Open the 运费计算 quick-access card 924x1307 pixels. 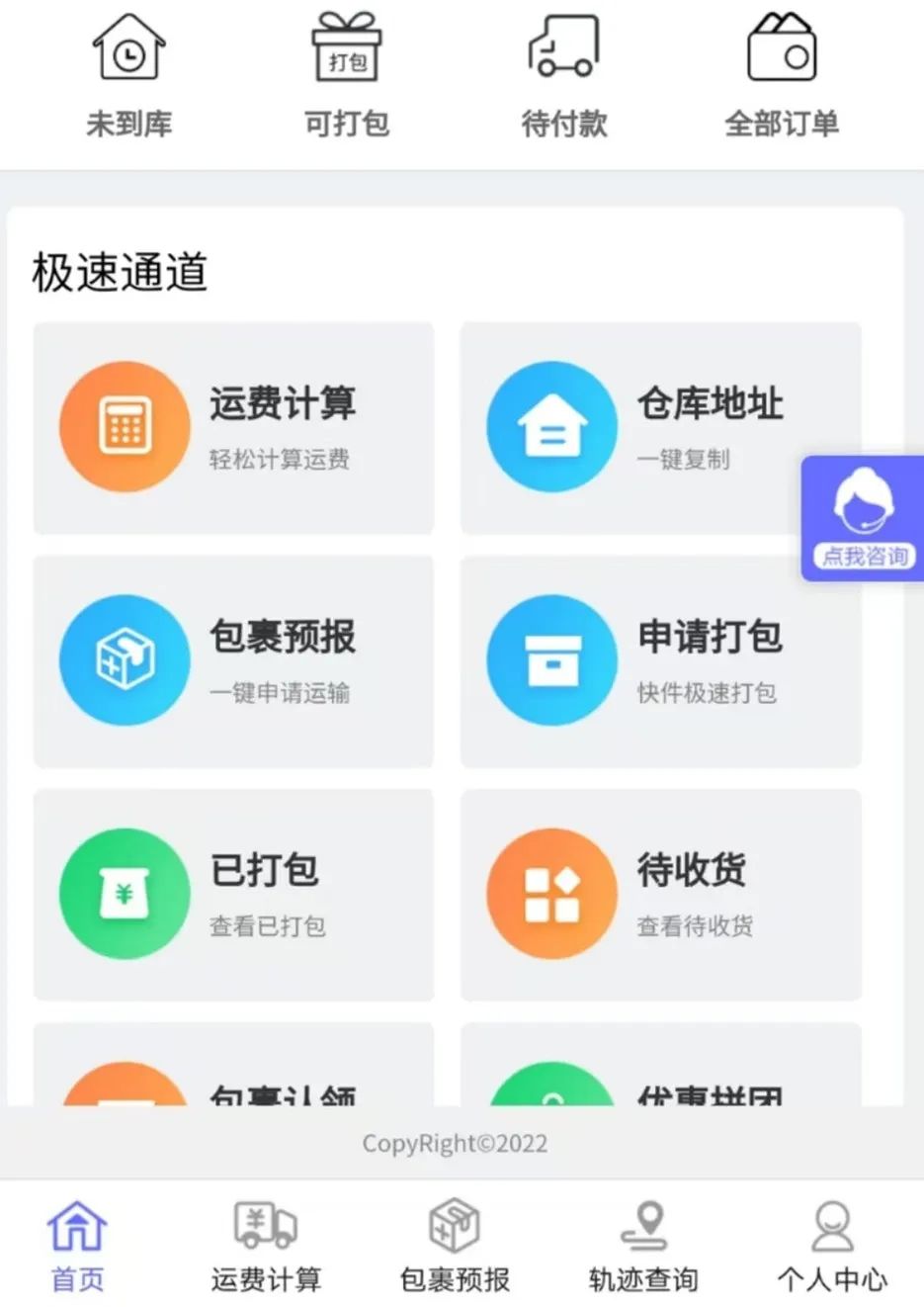pos(233,428)
